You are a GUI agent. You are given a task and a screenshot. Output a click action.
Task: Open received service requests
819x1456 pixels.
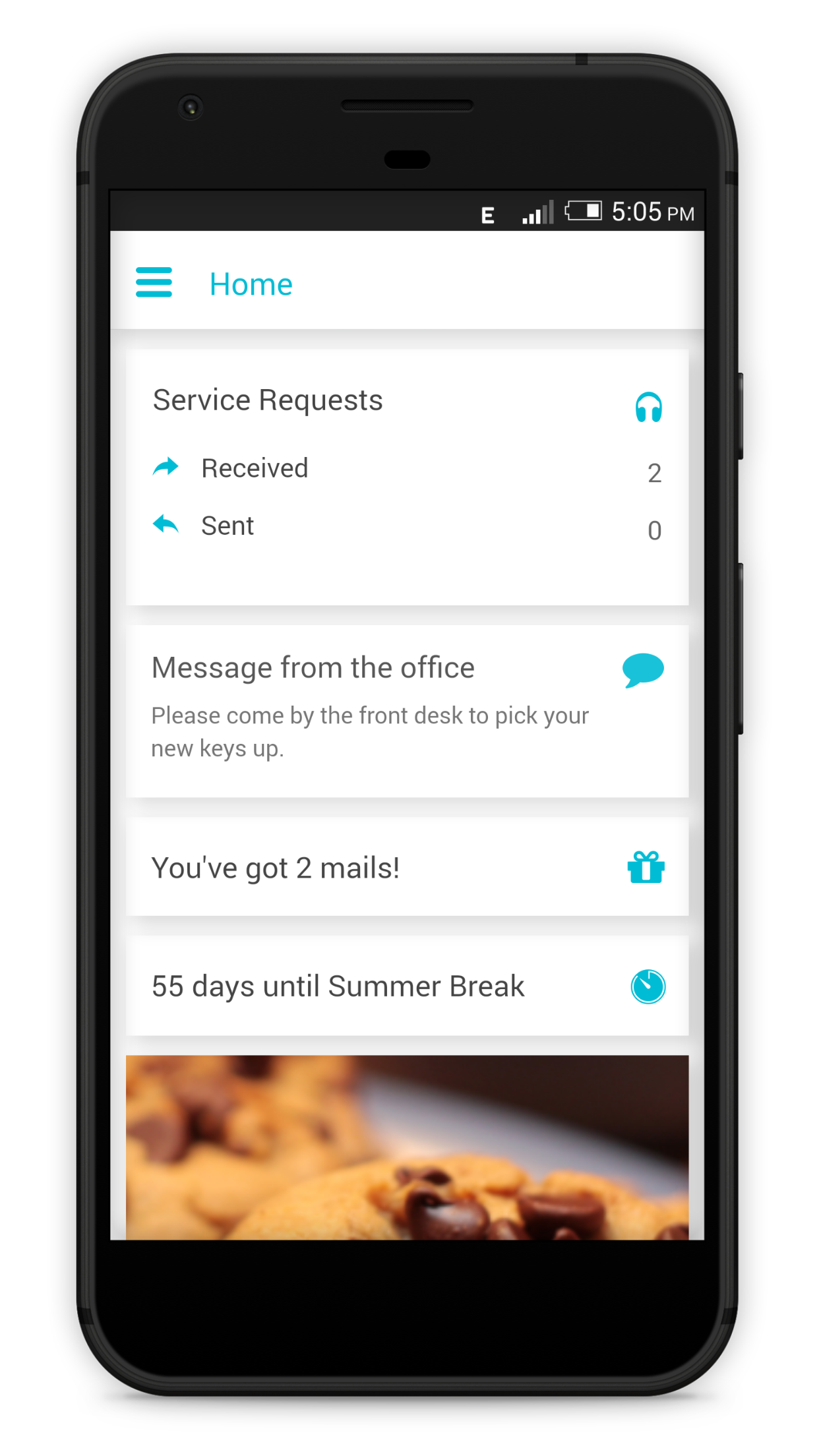(255, 468)
